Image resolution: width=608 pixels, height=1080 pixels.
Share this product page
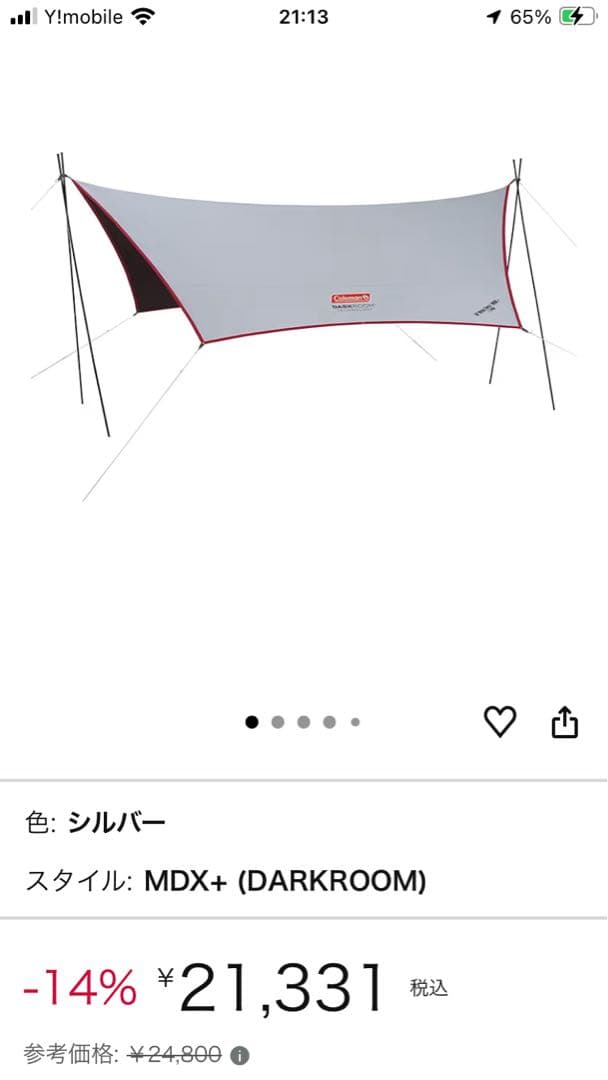click(x=565, y=721)
